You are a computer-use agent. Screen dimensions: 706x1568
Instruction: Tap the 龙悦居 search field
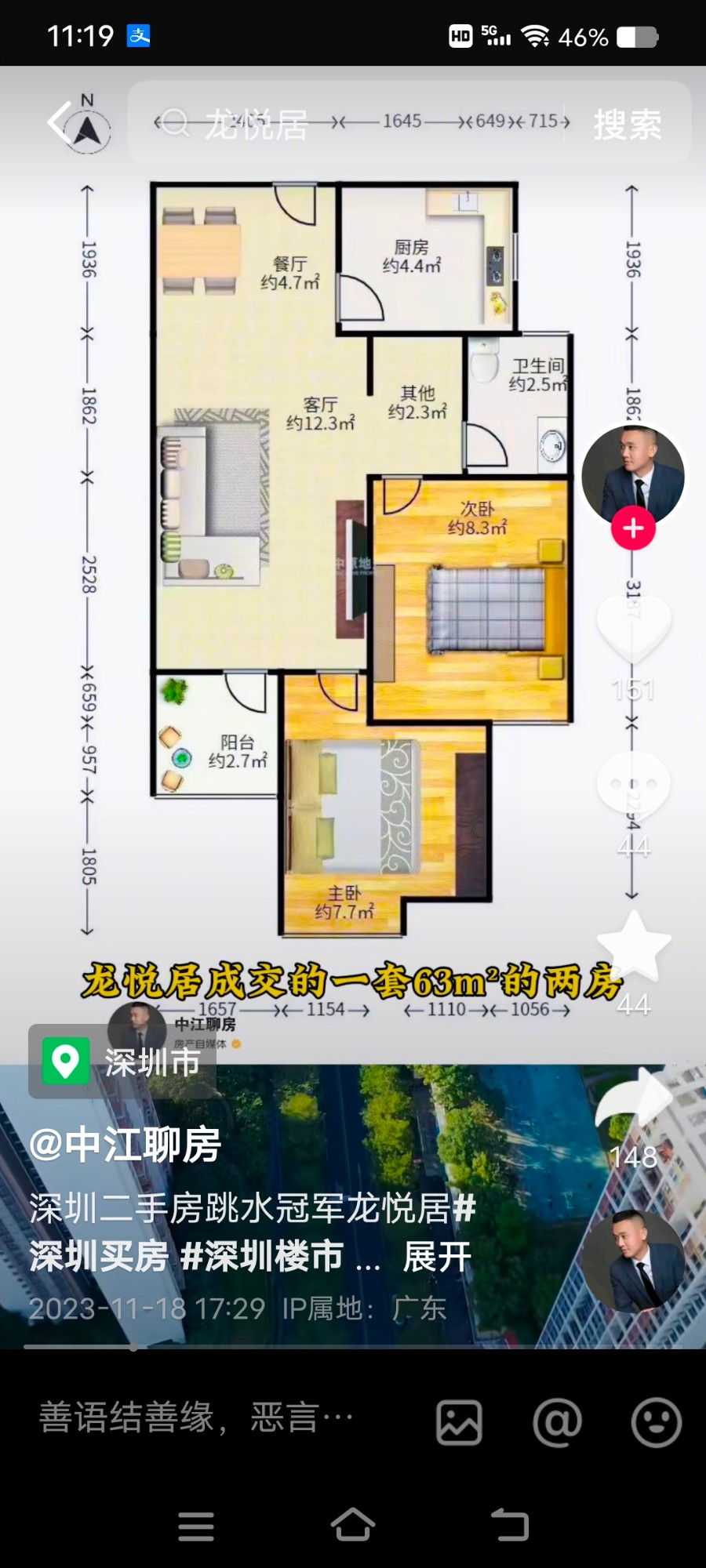pos(353,123)
